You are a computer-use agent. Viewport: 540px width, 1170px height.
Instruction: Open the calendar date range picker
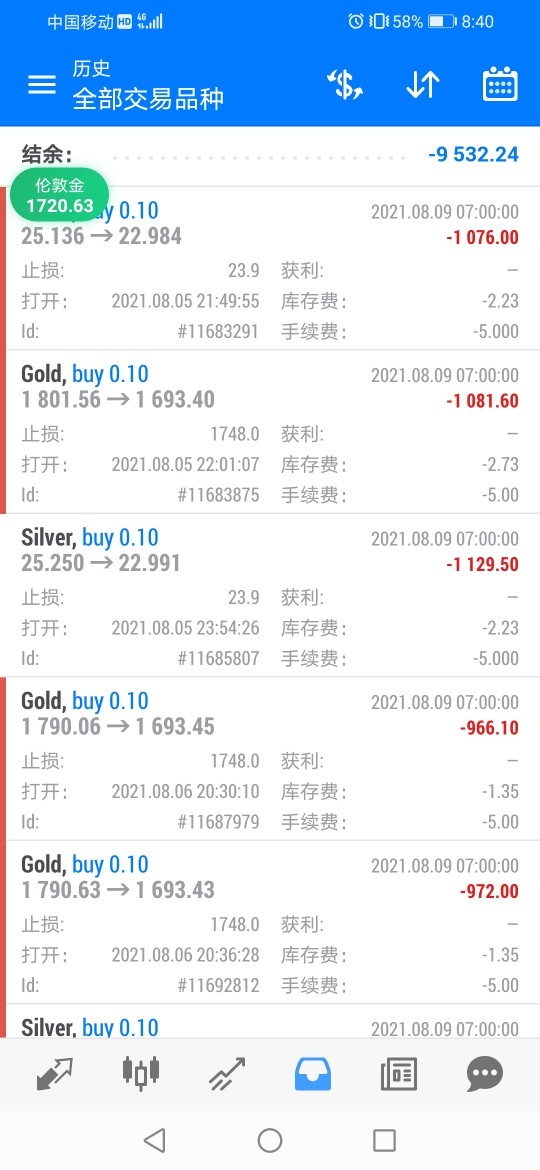500,84
